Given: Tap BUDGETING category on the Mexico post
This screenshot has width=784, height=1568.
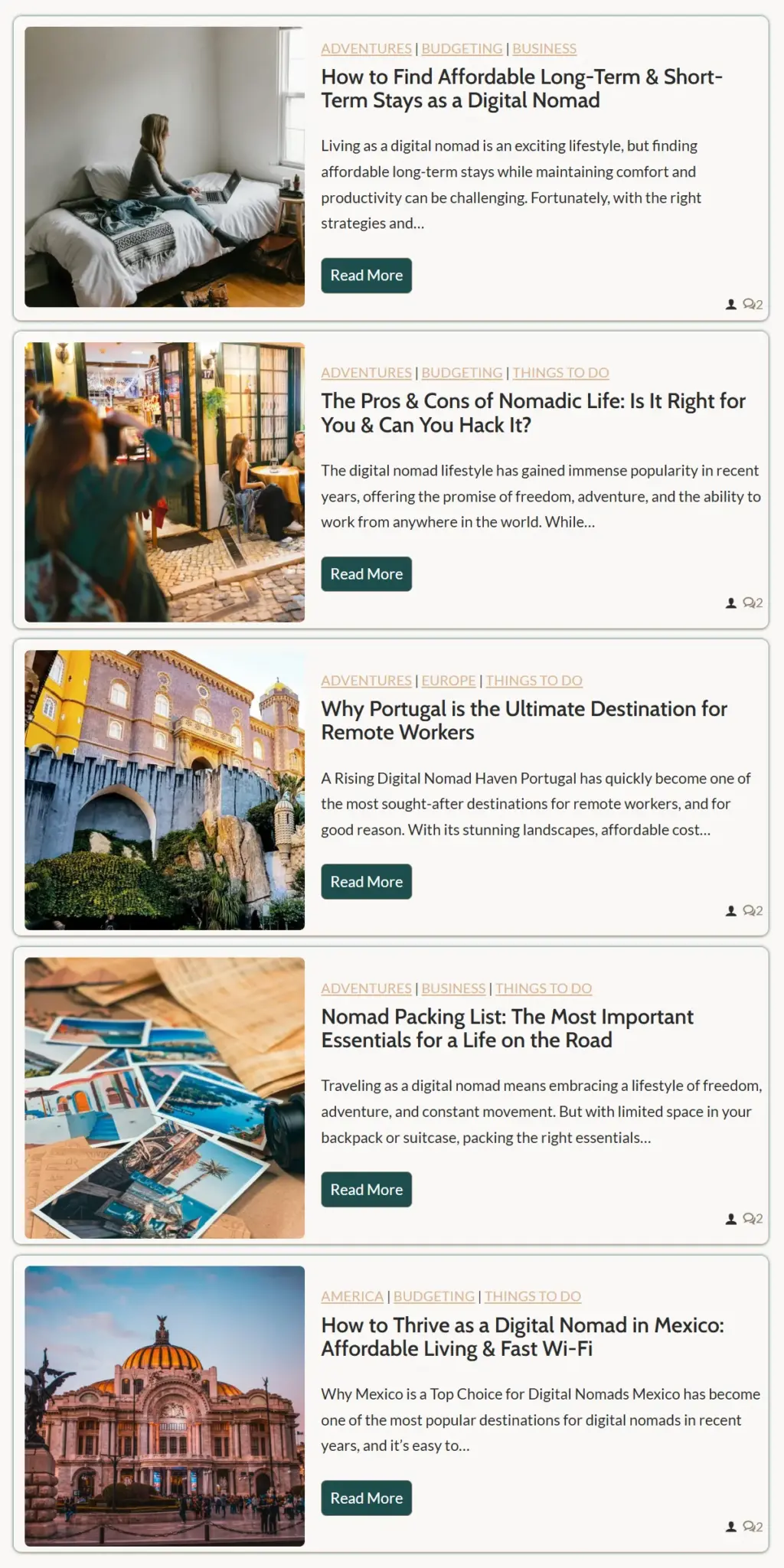Looking at the screenshot, I should tap(434, 1296).
